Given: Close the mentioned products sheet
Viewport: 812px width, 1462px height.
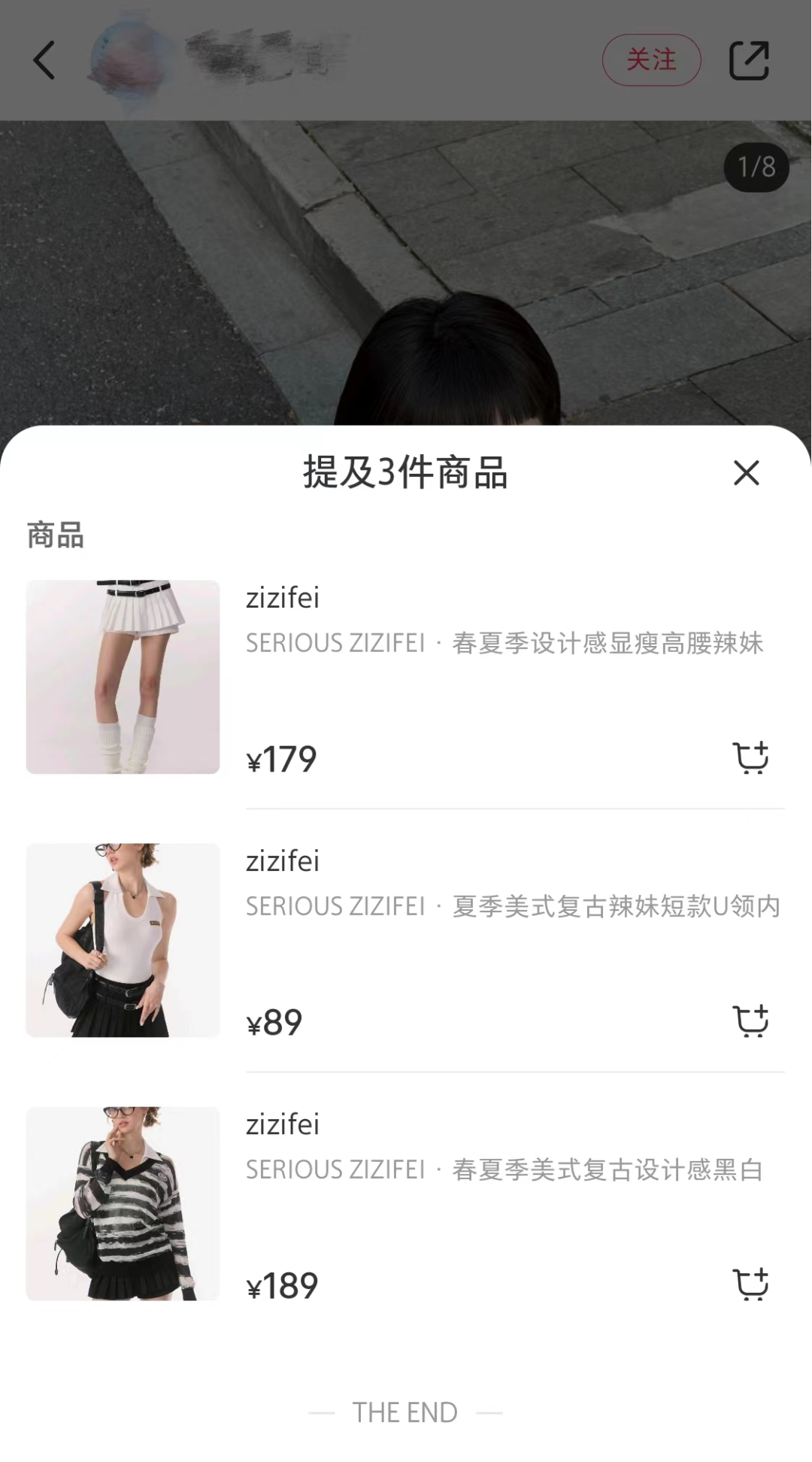Looking at the screenshot, I should [x=746, y=473].
